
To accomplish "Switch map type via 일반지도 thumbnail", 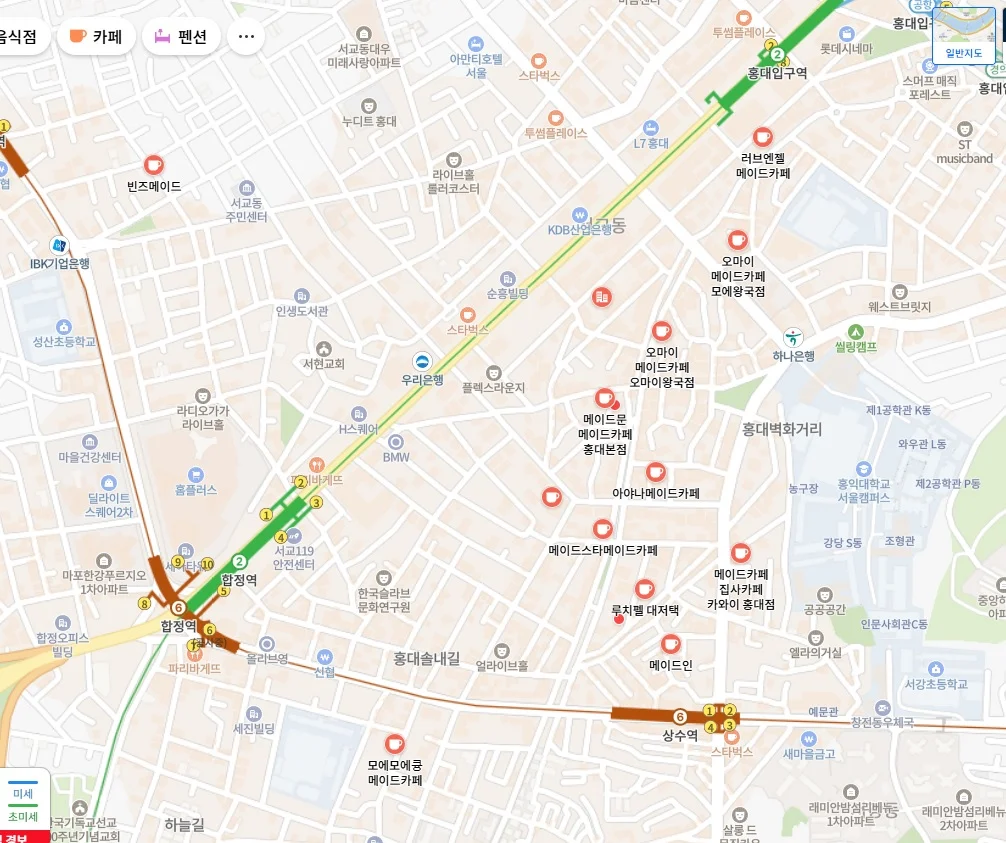I will click(963, 35).
